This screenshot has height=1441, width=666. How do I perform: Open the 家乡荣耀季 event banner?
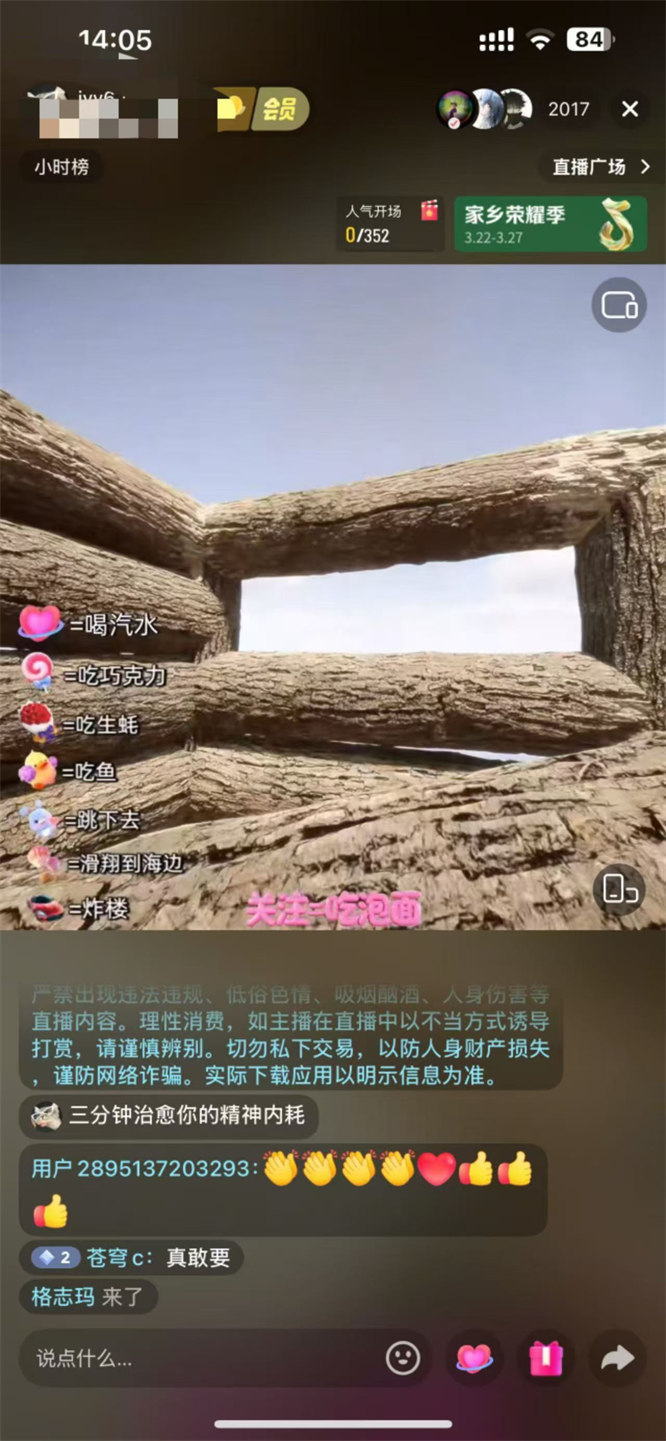point(551,224)
